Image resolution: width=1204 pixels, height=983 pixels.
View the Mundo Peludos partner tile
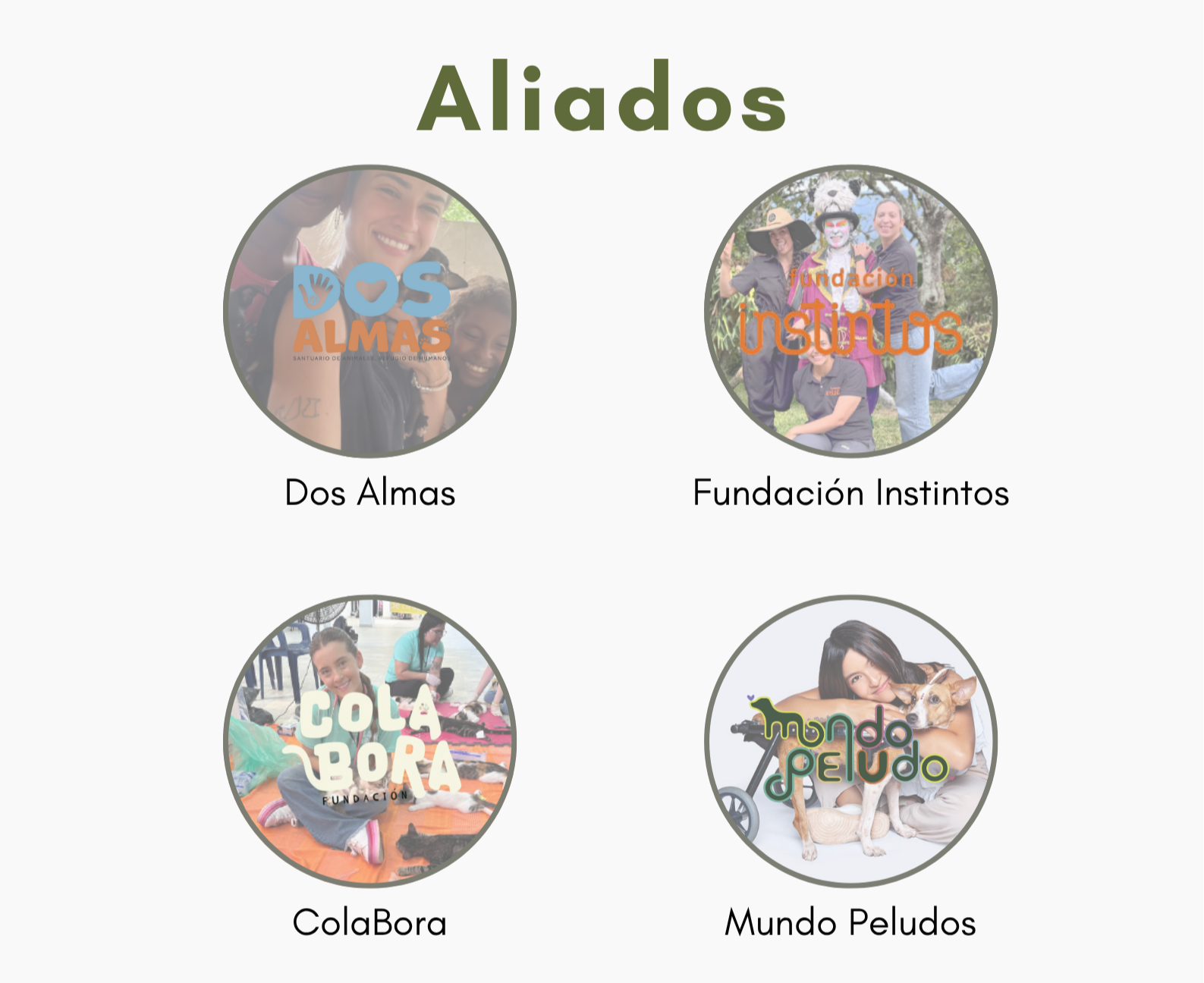coord(850,741)
